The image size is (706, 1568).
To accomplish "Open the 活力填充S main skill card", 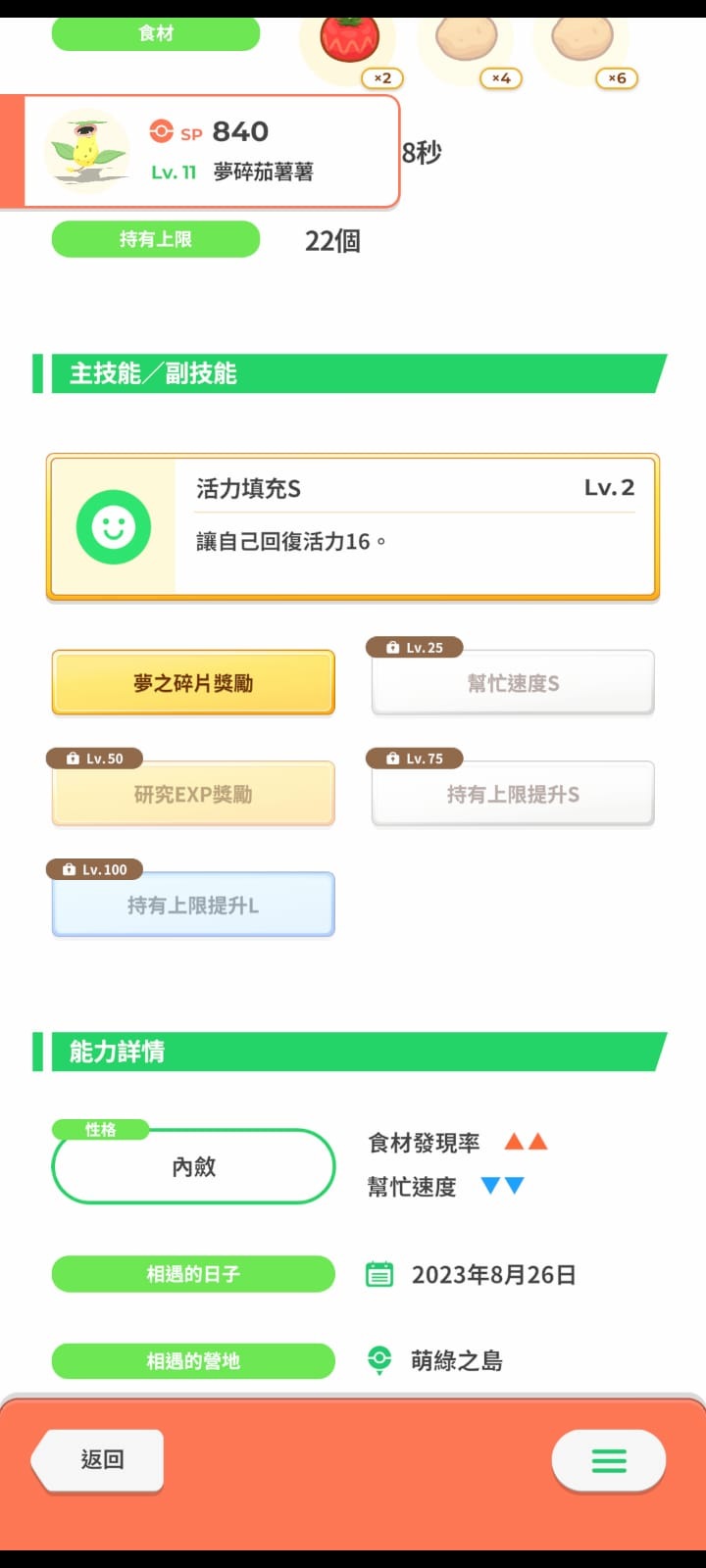I will [353, 527].
